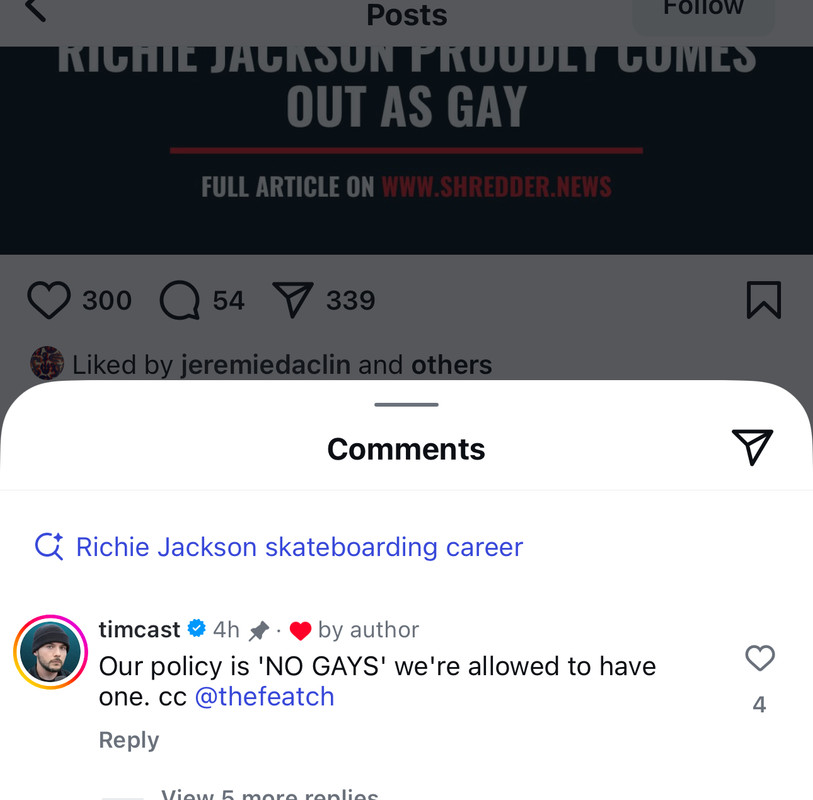Open the @thefeatch mention
The width and height of the screenshot is (813, 800).
[264, 697]
